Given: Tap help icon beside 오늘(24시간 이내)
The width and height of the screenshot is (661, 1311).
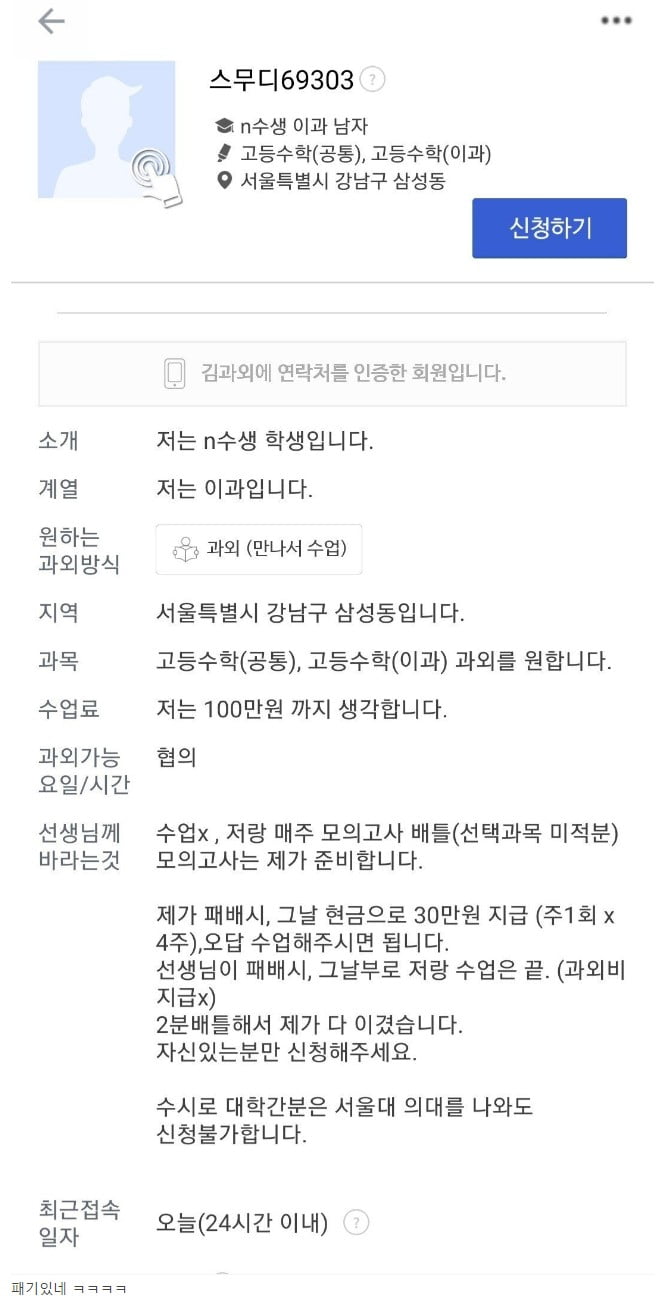Looking at the screenshot, I should 356,1222.
